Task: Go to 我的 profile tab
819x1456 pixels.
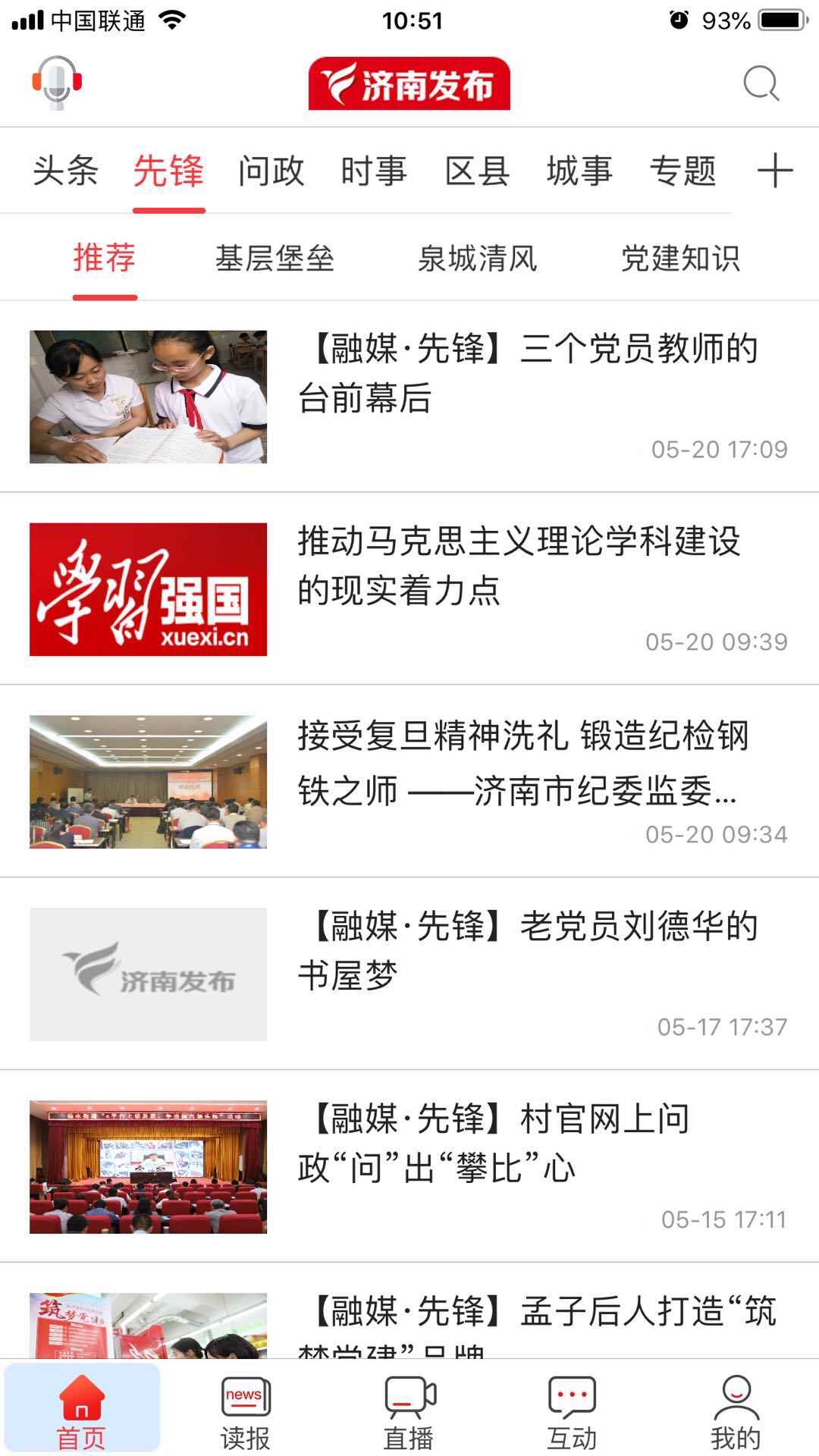Action: [x=736, y=1412]
